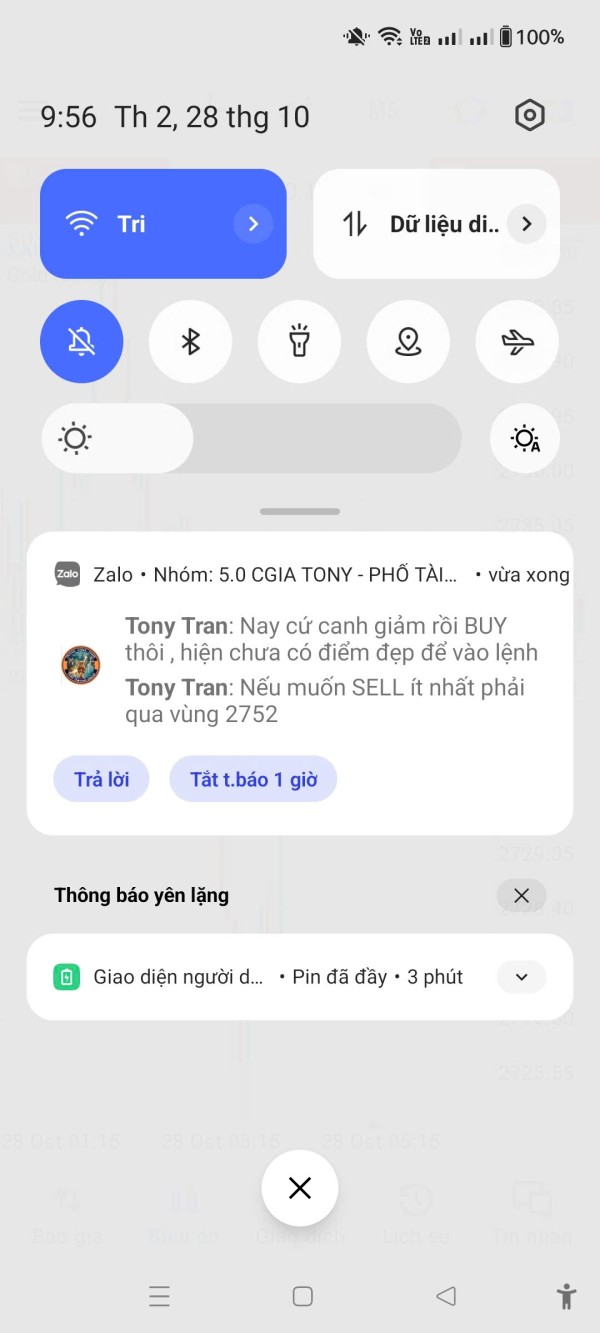Expand the Pin đã đầy notification

(521, 977)
